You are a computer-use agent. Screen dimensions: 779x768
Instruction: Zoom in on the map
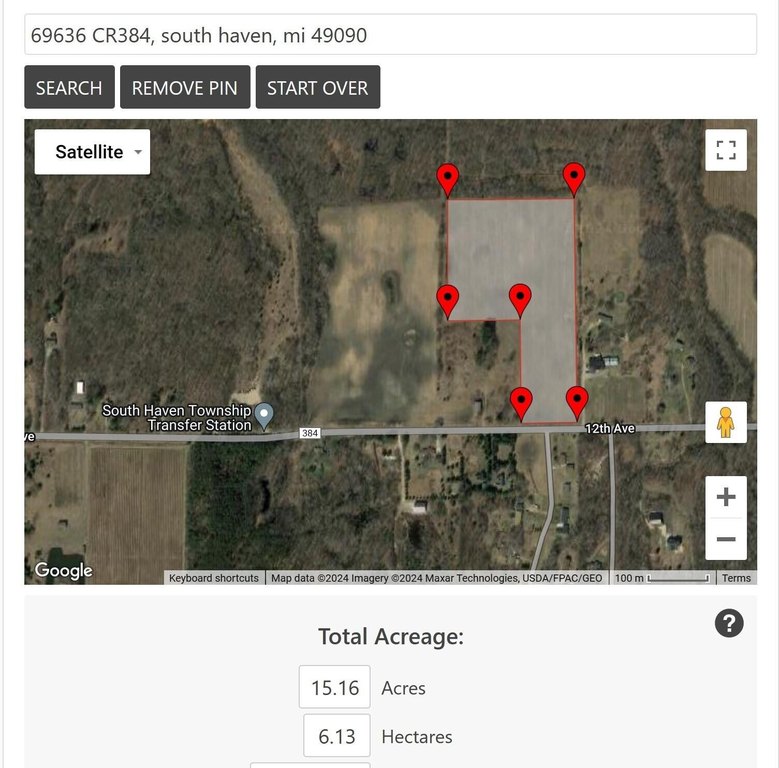(x=726, y=497)
